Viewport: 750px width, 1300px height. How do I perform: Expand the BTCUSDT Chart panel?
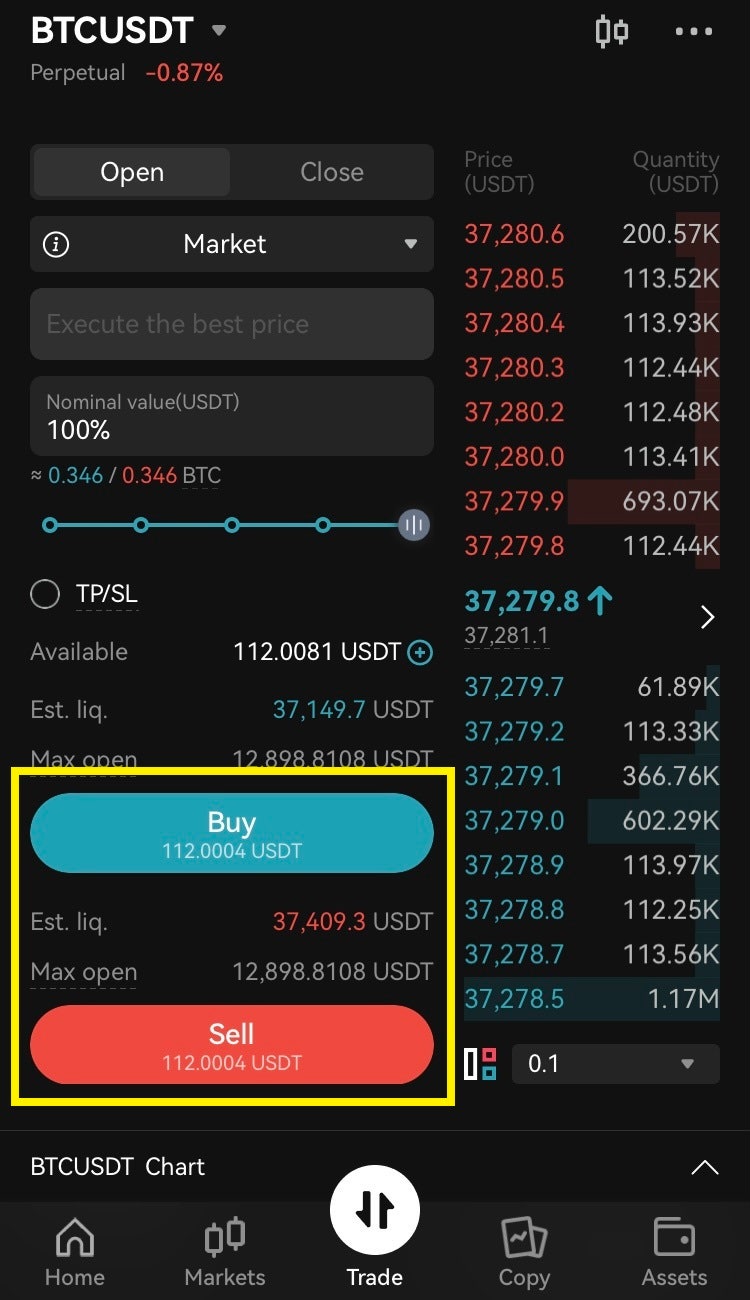tap(705, 1167)
